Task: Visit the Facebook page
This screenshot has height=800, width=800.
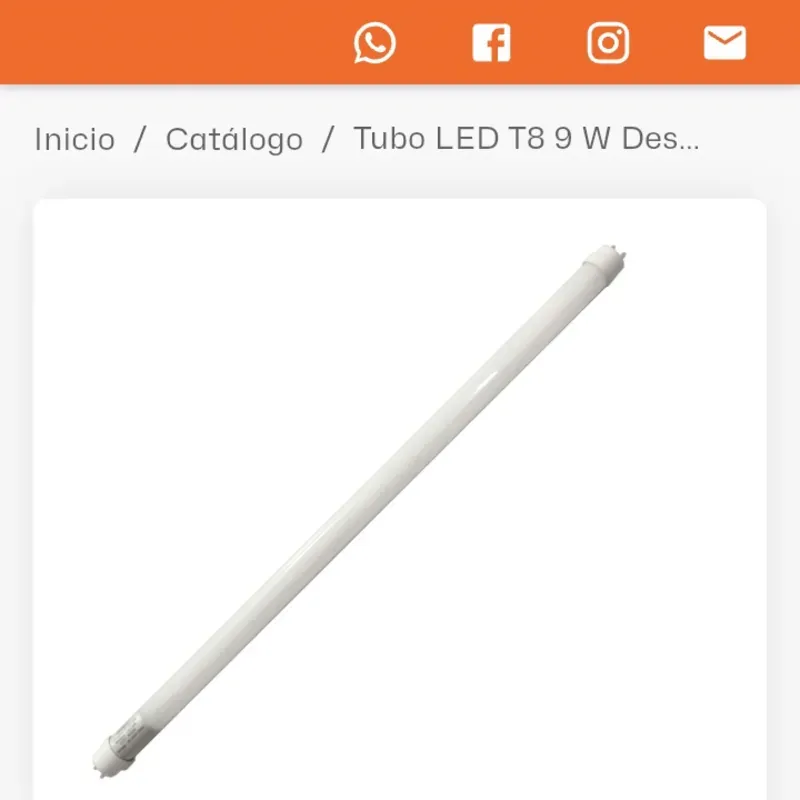Action: [491, 43]
